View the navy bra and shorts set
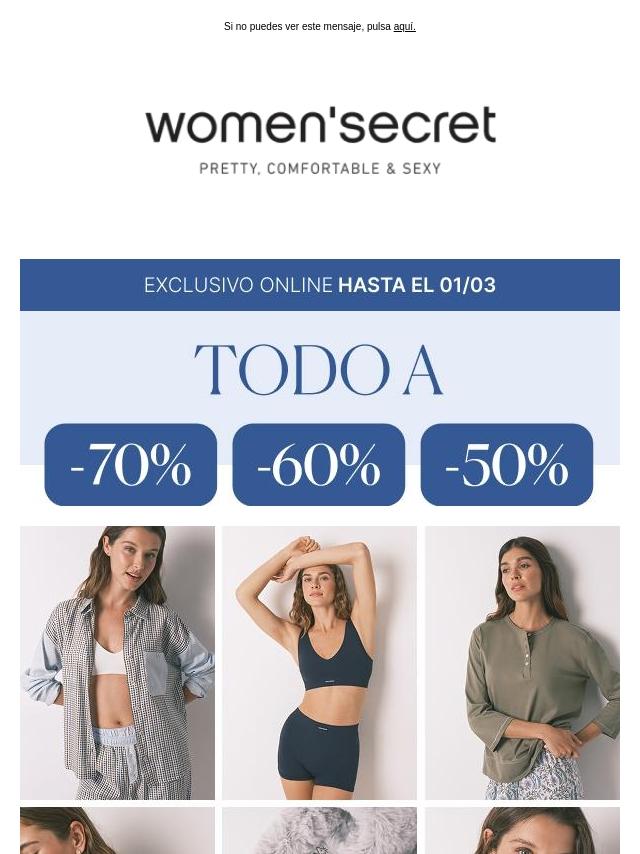Viewport: 640px width, 854px height. [x=319, y=662]
